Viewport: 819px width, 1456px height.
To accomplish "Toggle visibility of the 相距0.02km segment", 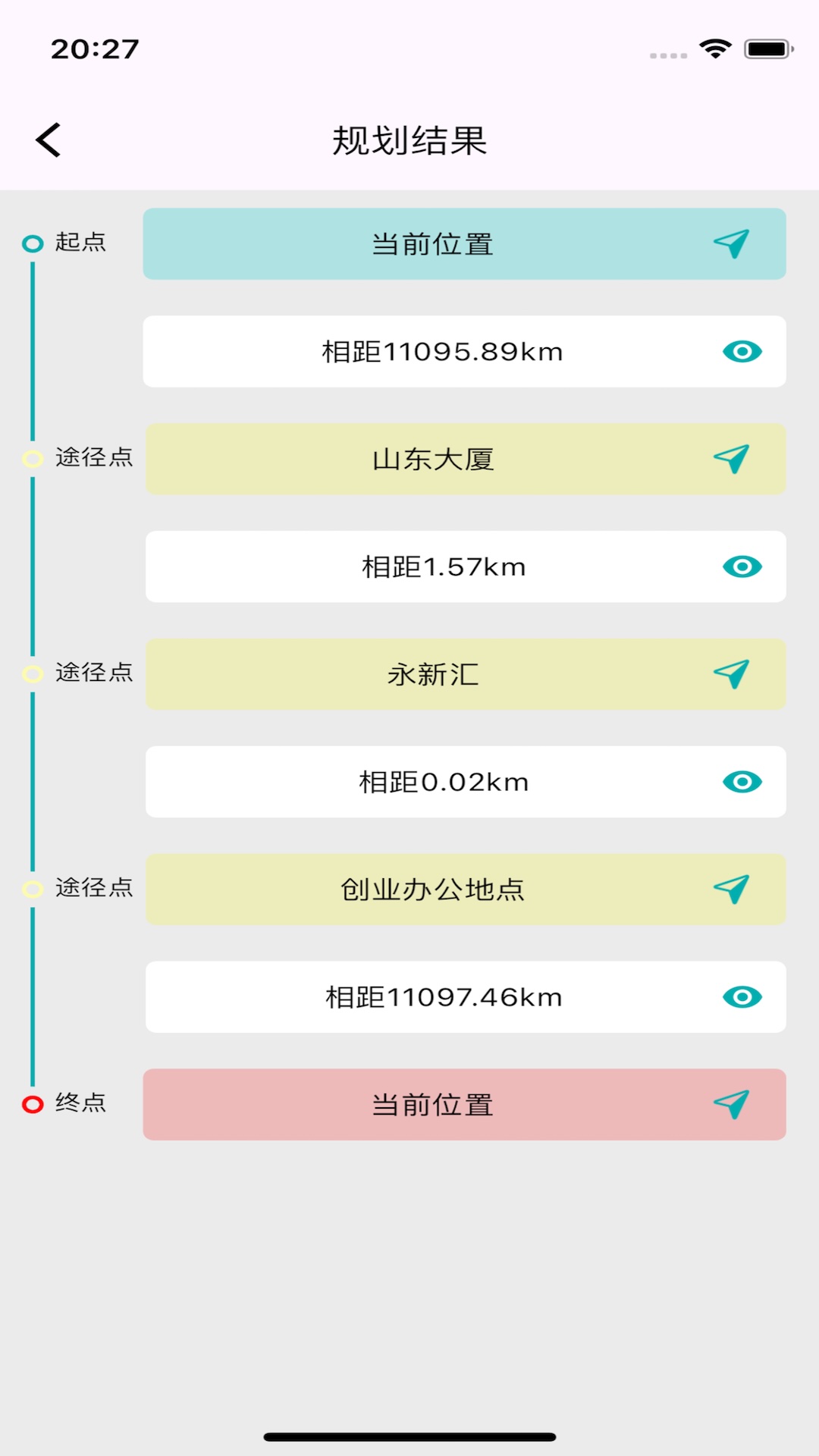I will (x=742, y=782).
